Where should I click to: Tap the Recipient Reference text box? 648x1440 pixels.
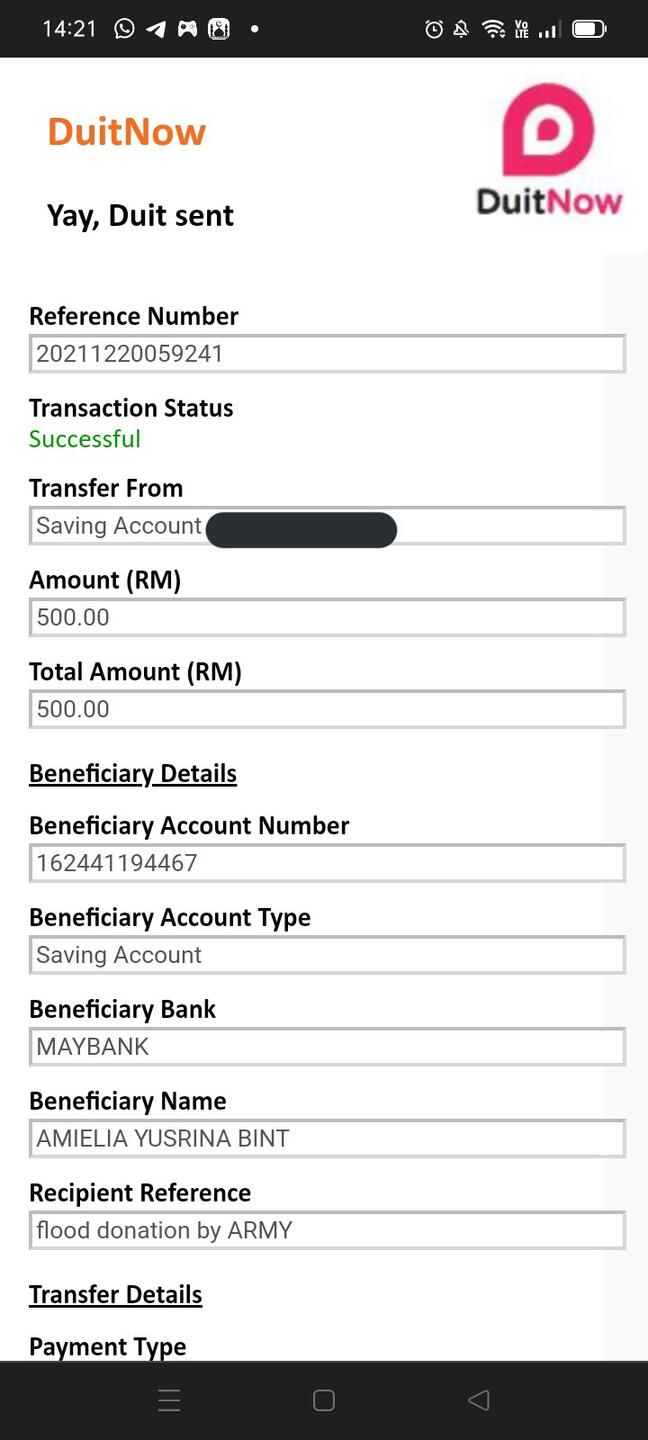point(327,1230)
